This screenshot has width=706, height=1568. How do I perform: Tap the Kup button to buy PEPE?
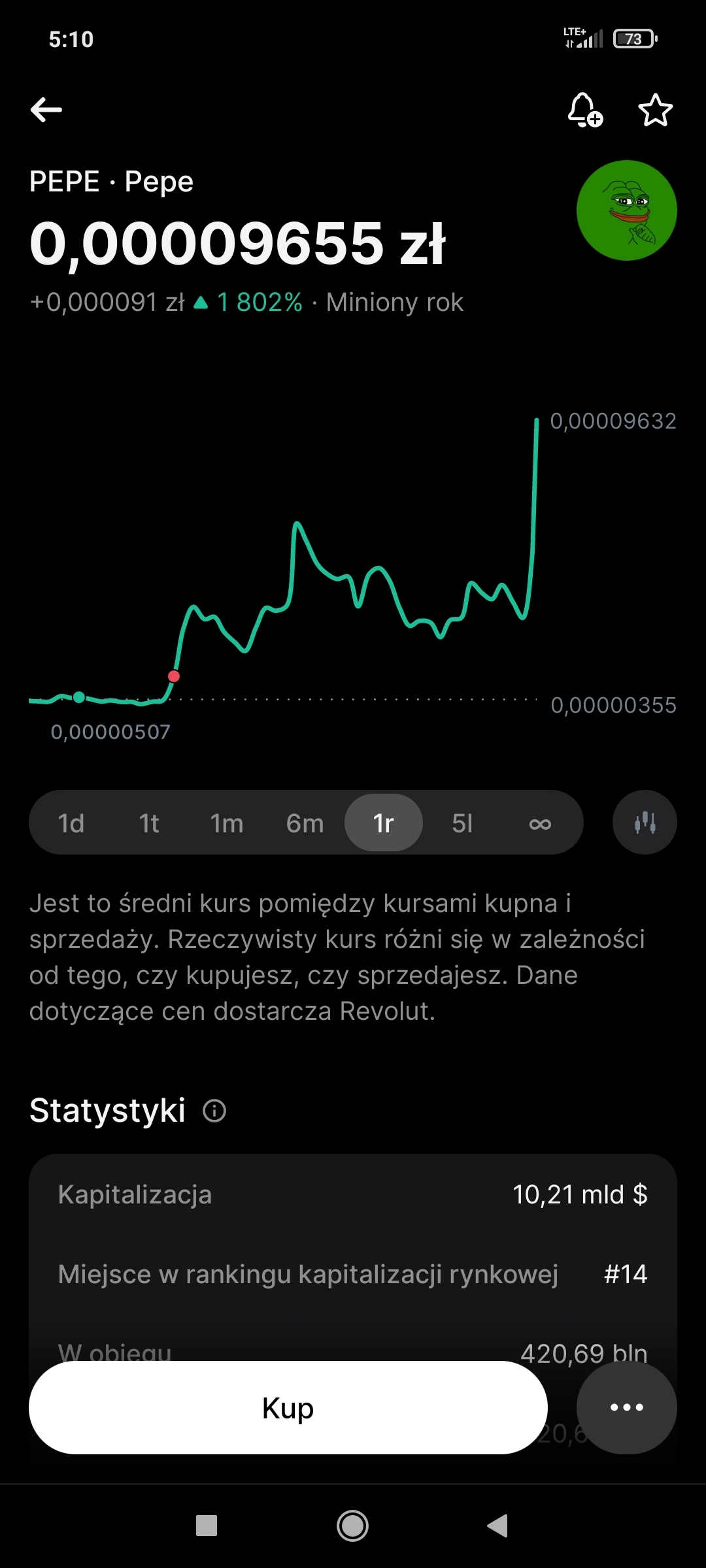(288, 1407)
